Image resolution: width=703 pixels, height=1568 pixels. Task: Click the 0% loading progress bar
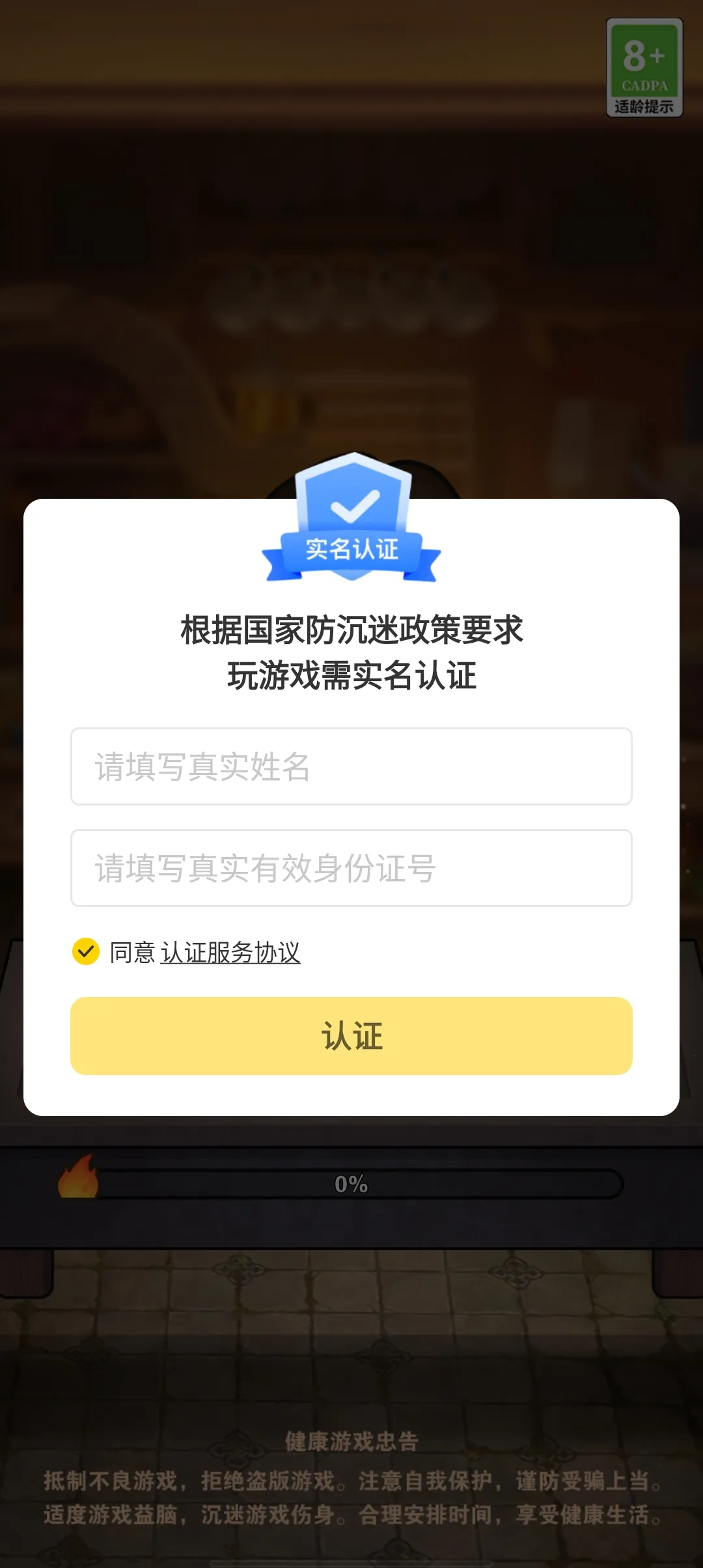click(x=351, y=1184)
